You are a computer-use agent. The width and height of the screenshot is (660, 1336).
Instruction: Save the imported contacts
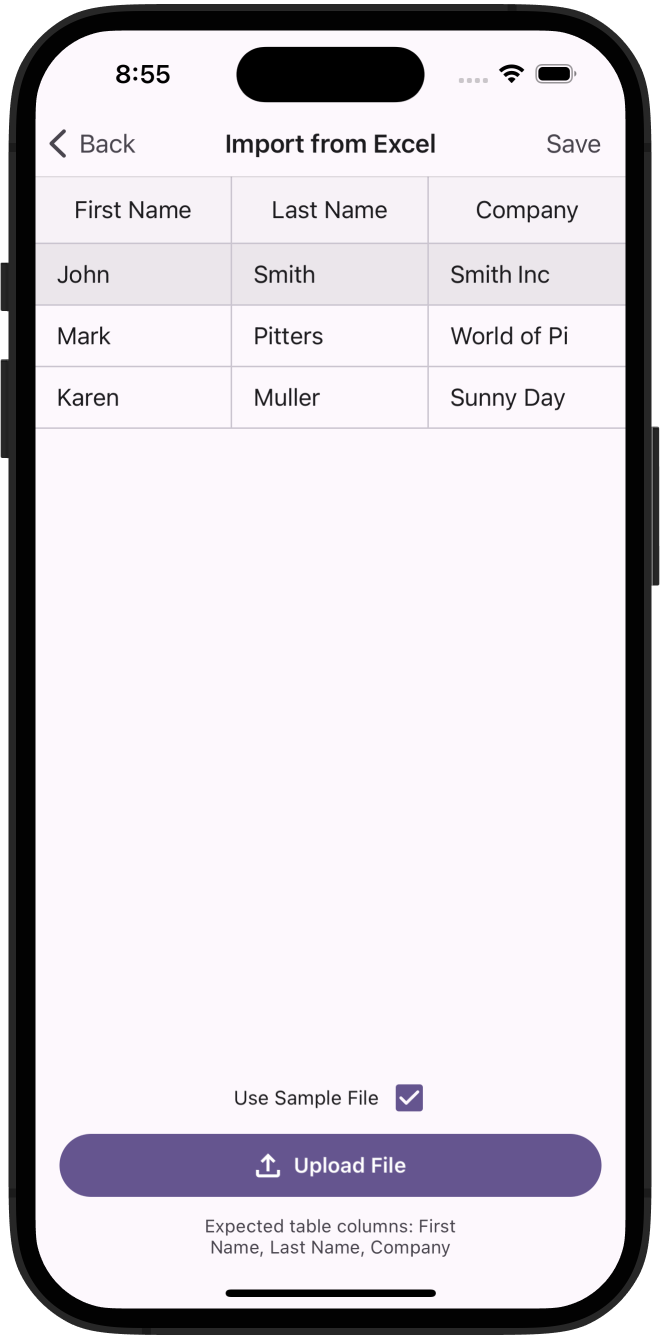click(573, 144)
